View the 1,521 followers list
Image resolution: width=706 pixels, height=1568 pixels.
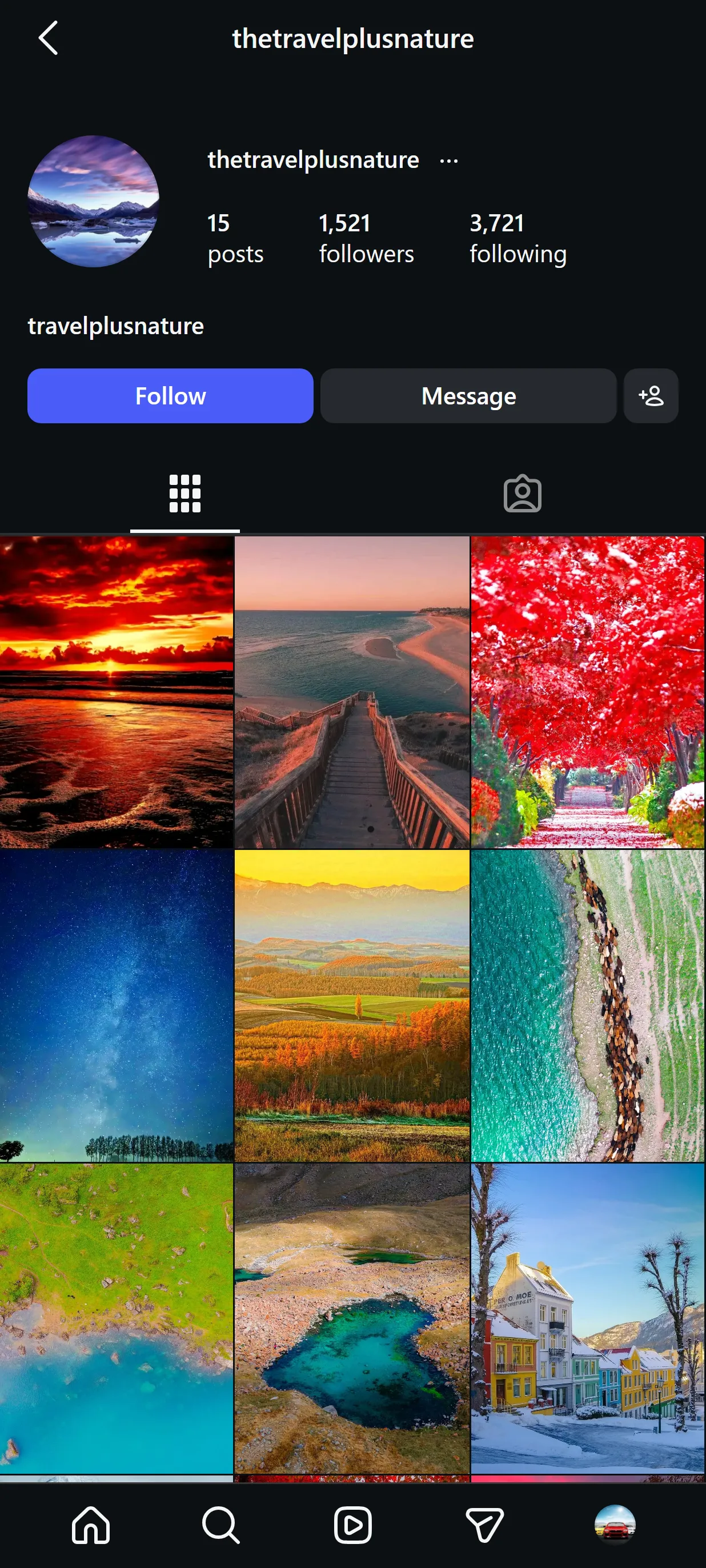click(366, 238)
